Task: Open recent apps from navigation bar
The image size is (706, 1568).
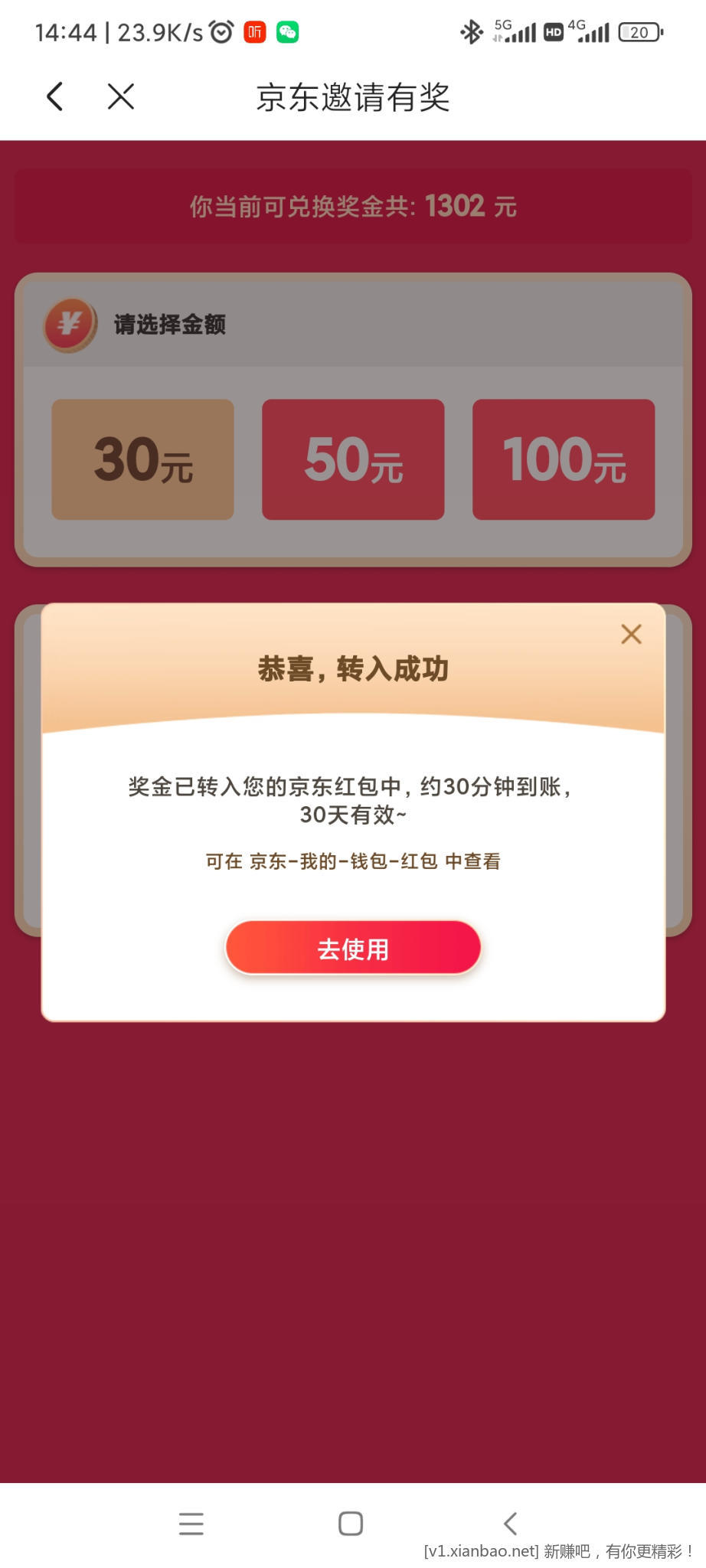Action: click(x=191, y=1524)
